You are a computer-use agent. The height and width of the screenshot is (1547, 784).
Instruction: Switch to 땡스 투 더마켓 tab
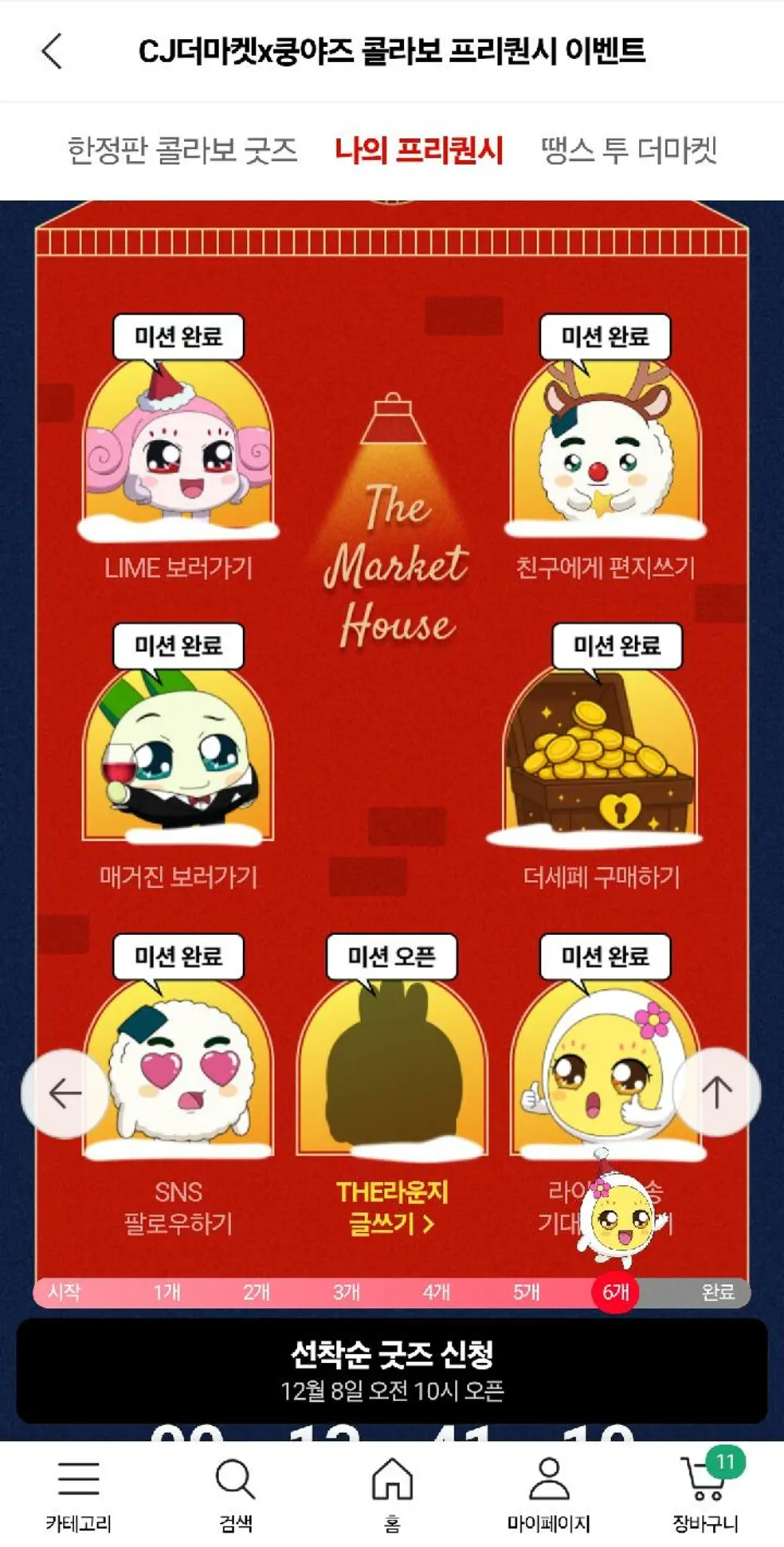[x=629, y=151]
